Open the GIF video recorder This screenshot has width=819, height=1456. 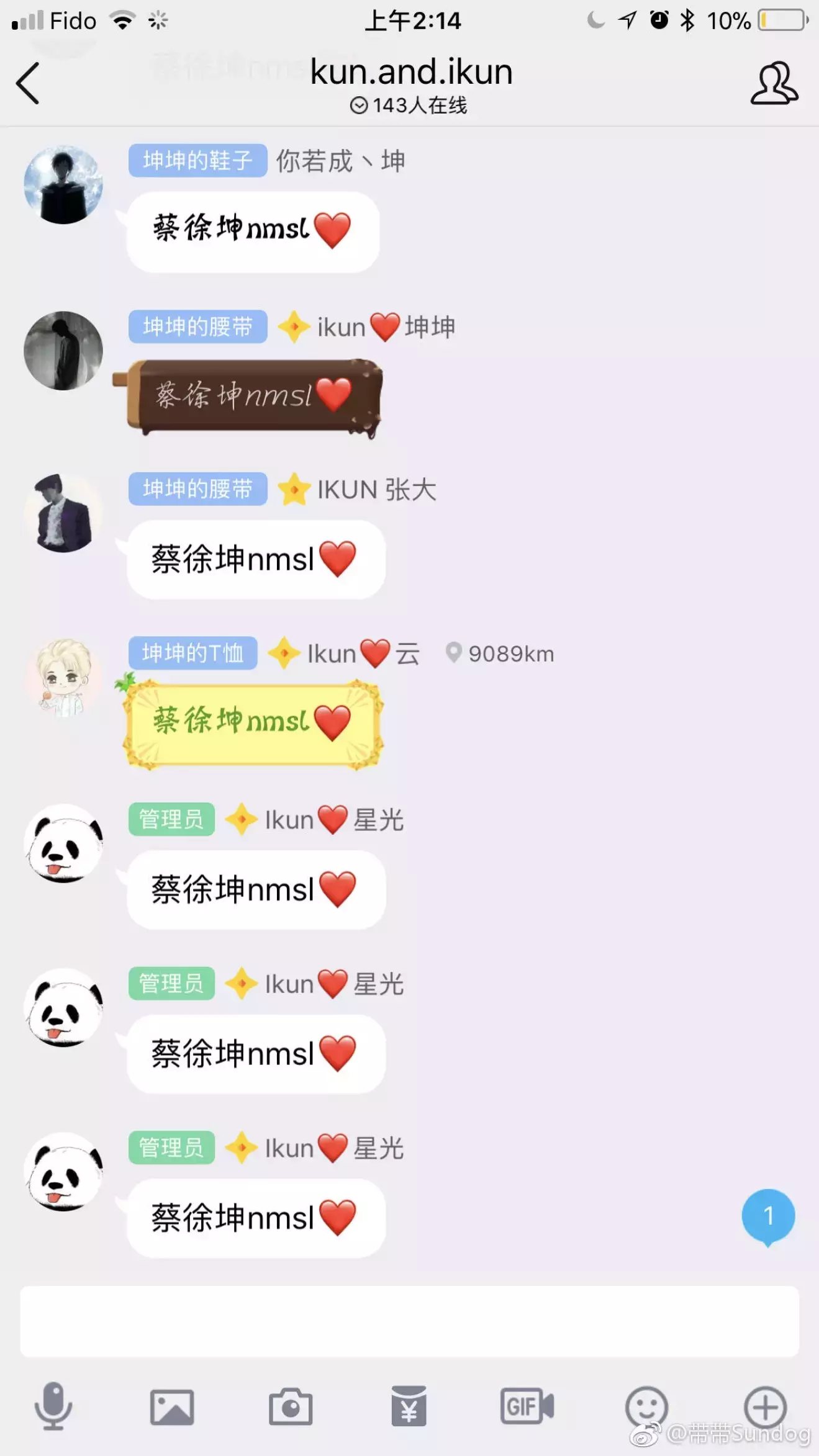click(x=527, y=1406)
